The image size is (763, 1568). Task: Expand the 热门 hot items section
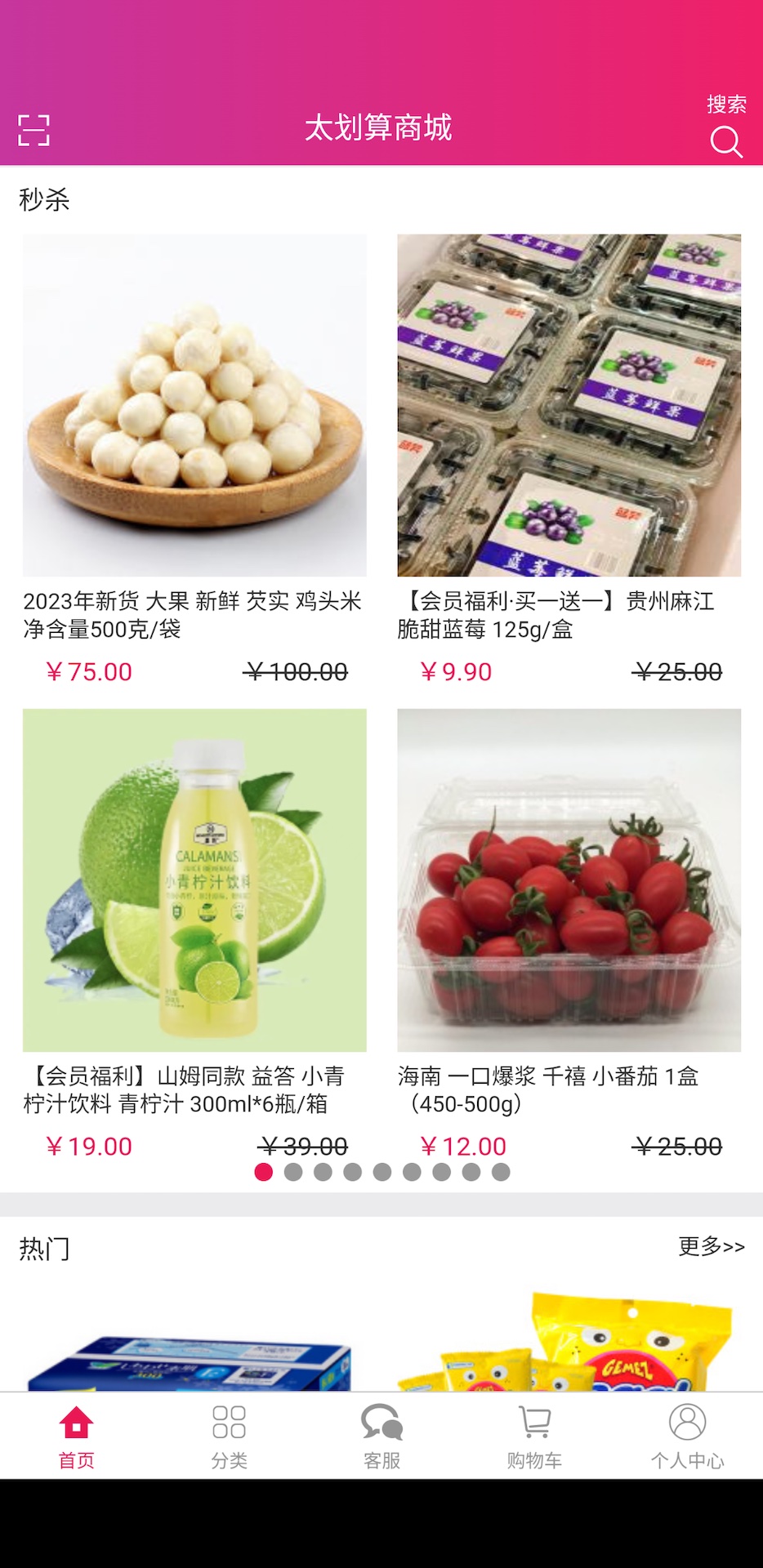point(43,1247)
